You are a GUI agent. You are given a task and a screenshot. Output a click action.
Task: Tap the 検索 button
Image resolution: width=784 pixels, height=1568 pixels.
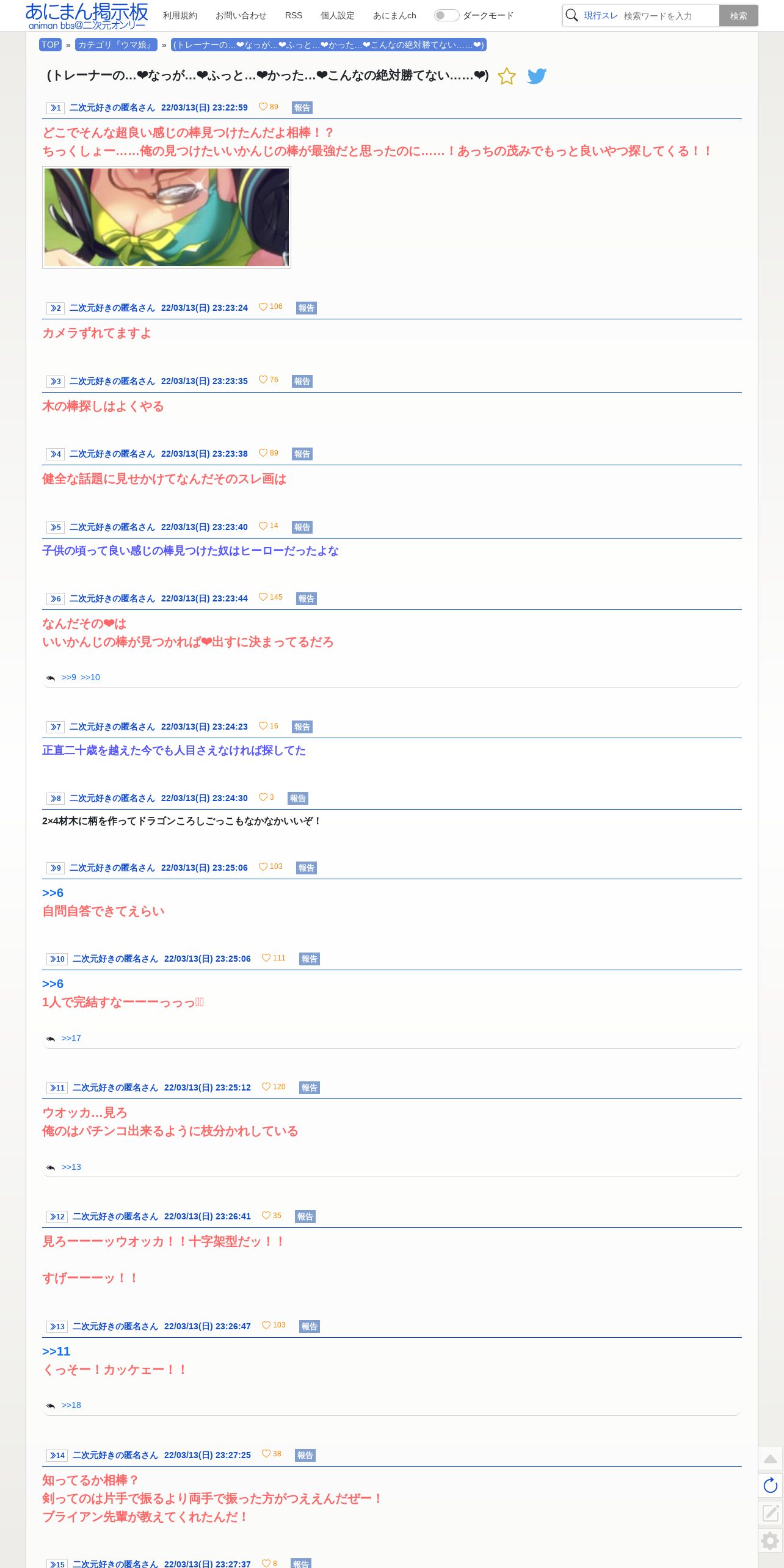pos(738,16)
